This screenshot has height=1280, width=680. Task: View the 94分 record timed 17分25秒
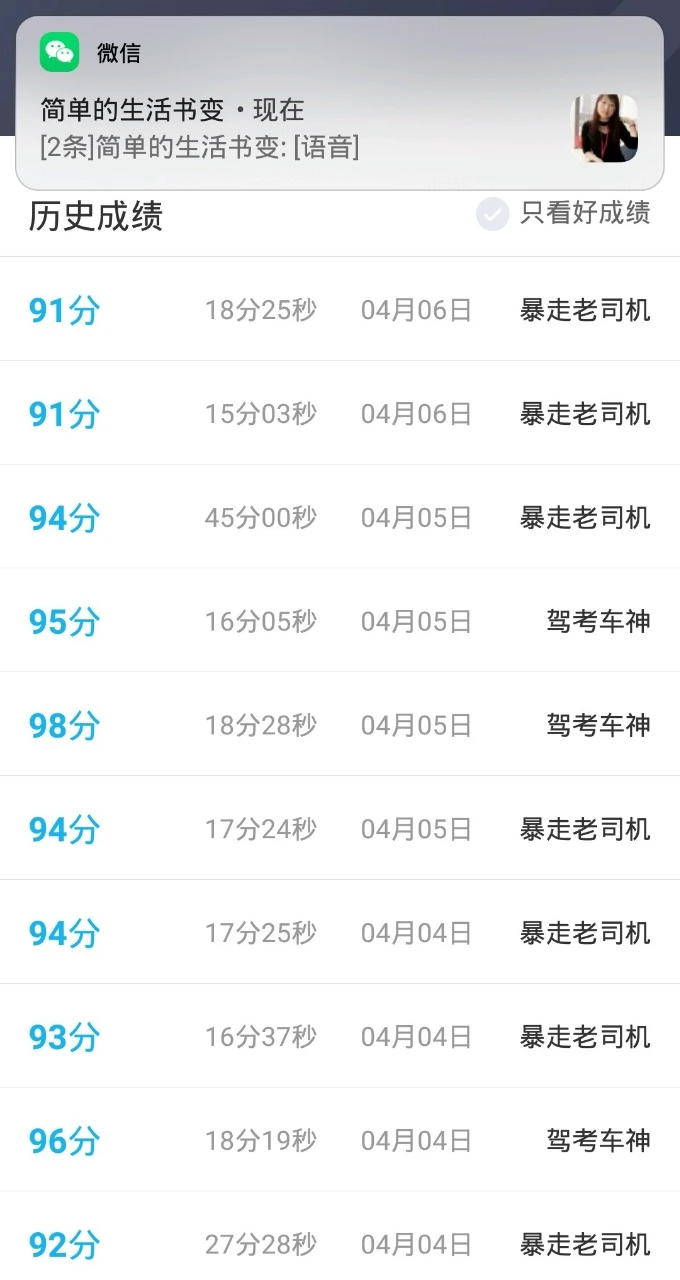340,932
